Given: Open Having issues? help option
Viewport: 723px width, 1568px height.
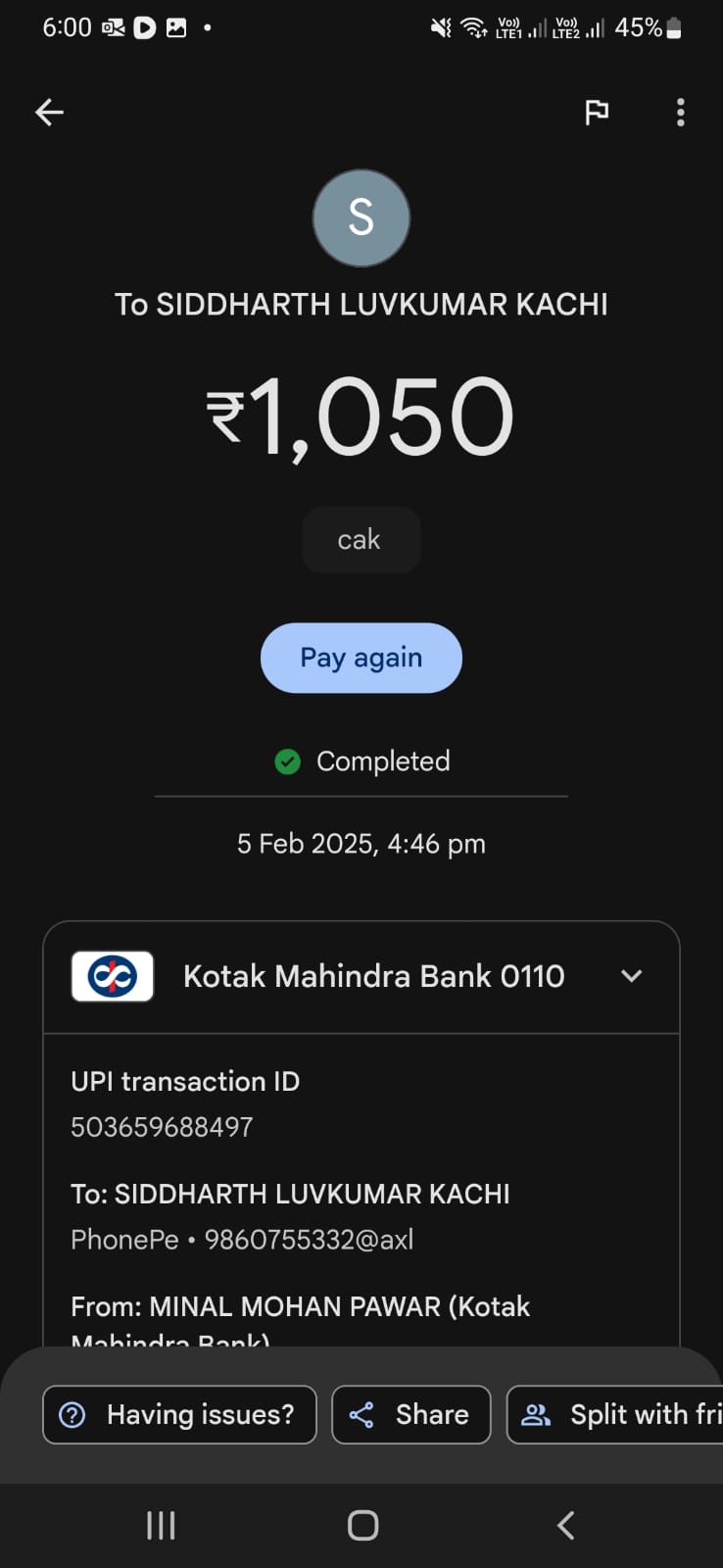Looking at the screenshot, I should point(179,1414).
